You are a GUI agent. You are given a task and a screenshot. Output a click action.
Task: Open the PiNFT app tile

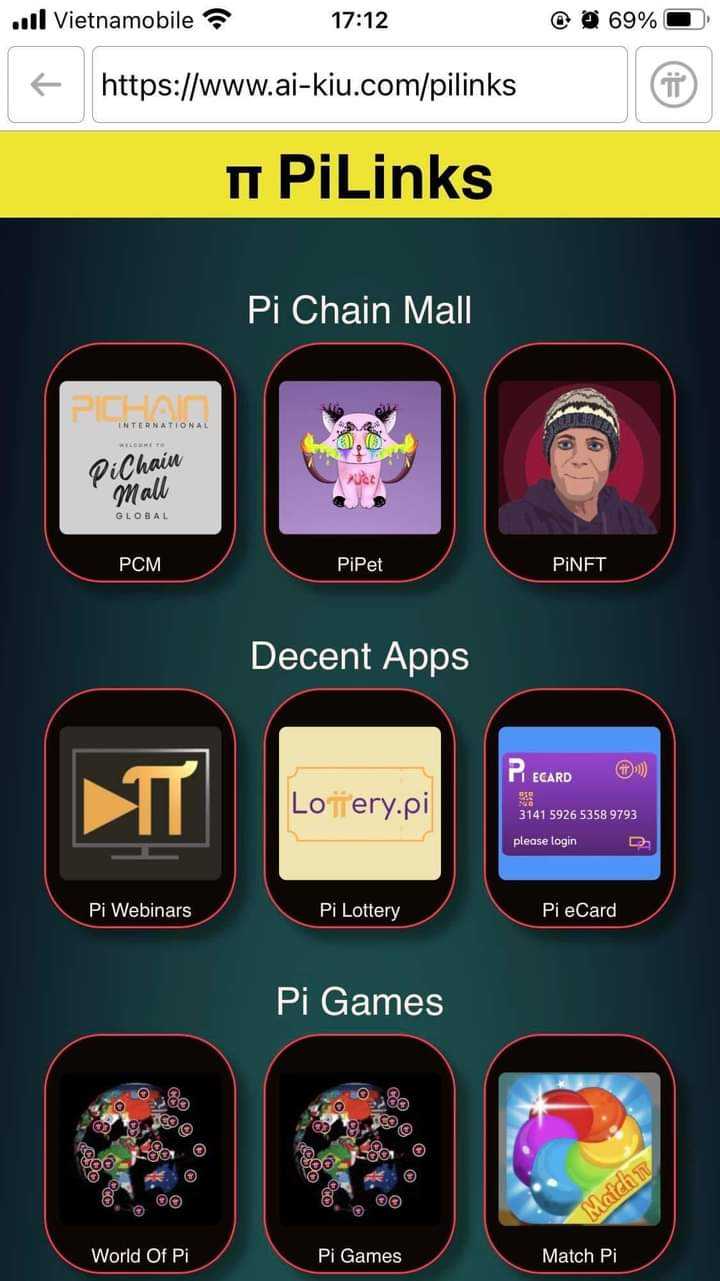580,462
